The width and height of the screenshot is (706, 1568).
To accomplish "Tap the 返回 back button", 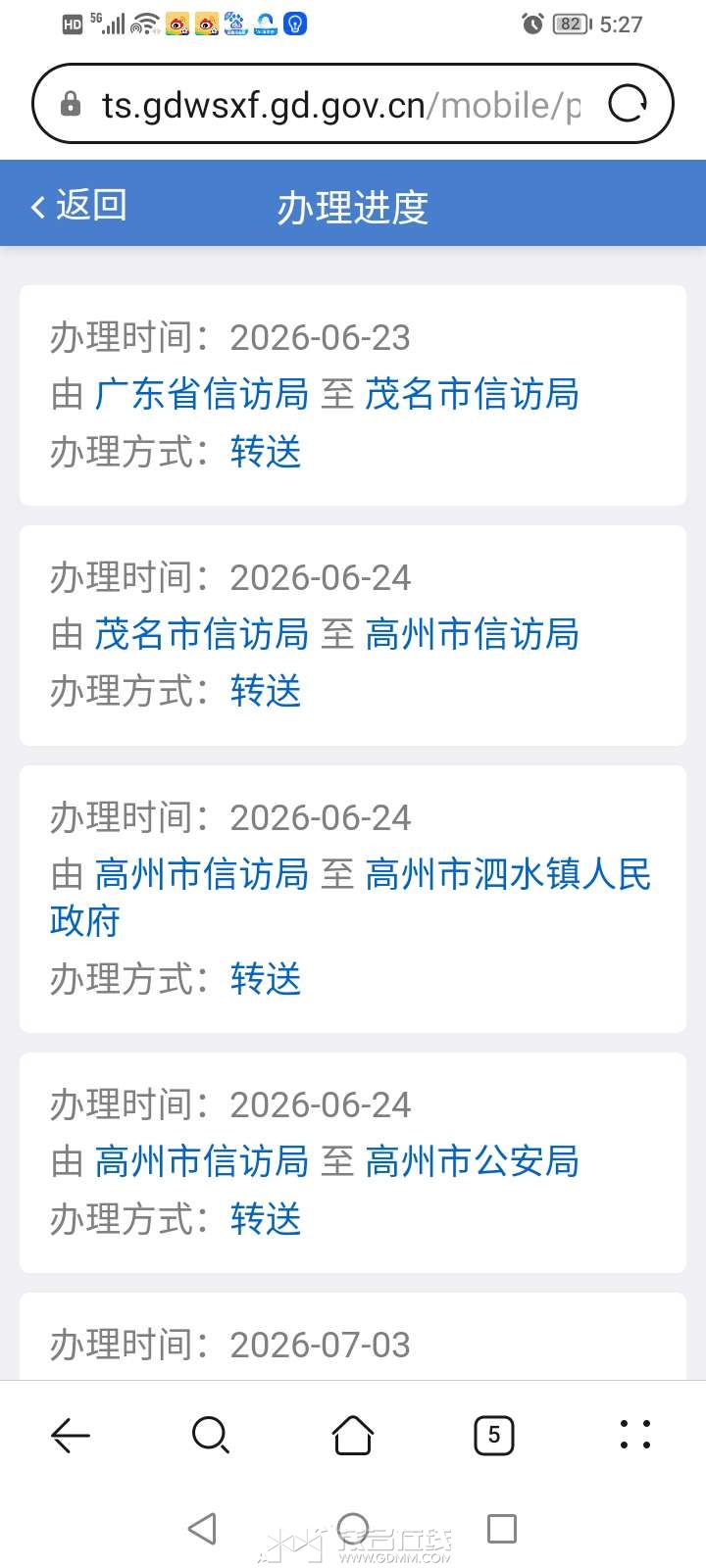I will 78,206.
